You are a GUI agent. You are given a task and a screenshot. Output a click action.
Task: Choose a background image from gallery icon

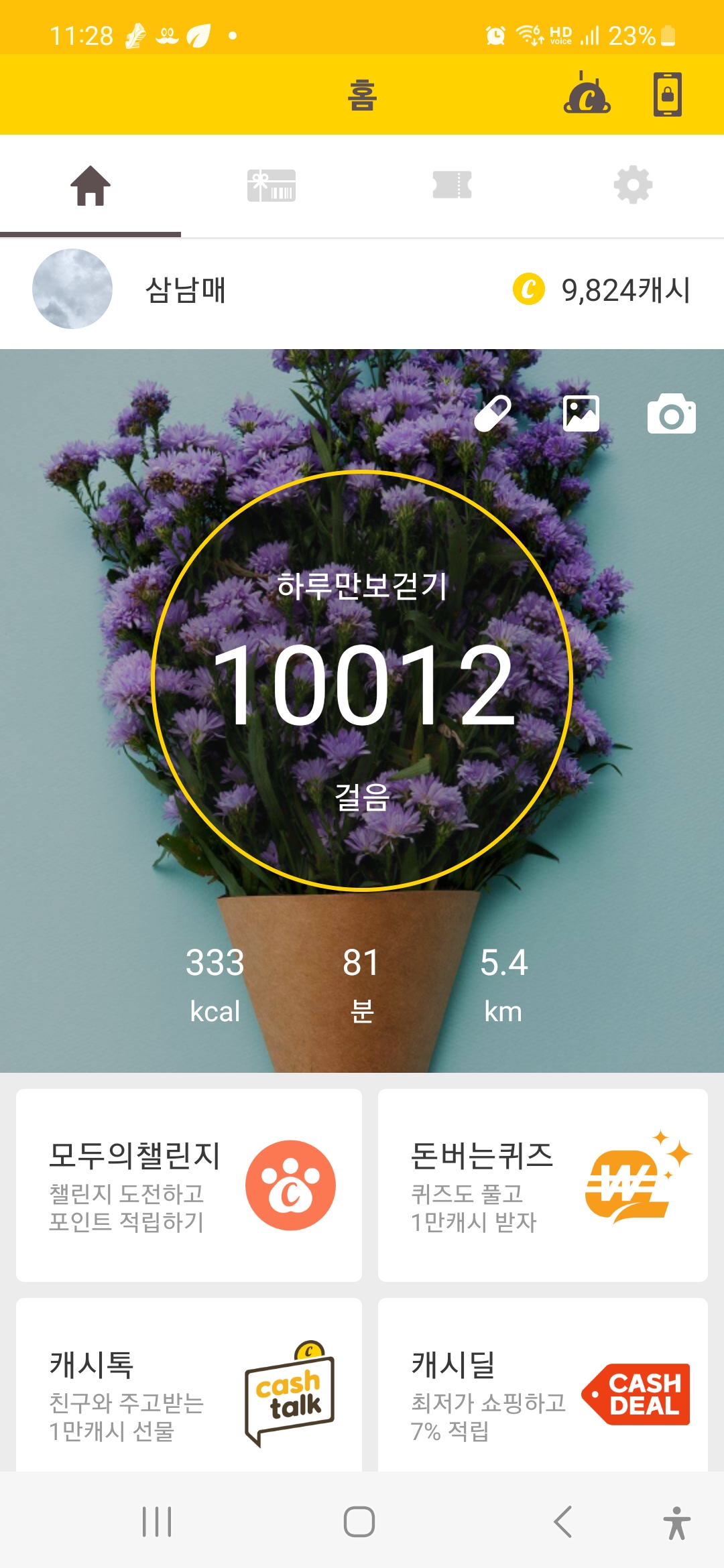[581, 413]
